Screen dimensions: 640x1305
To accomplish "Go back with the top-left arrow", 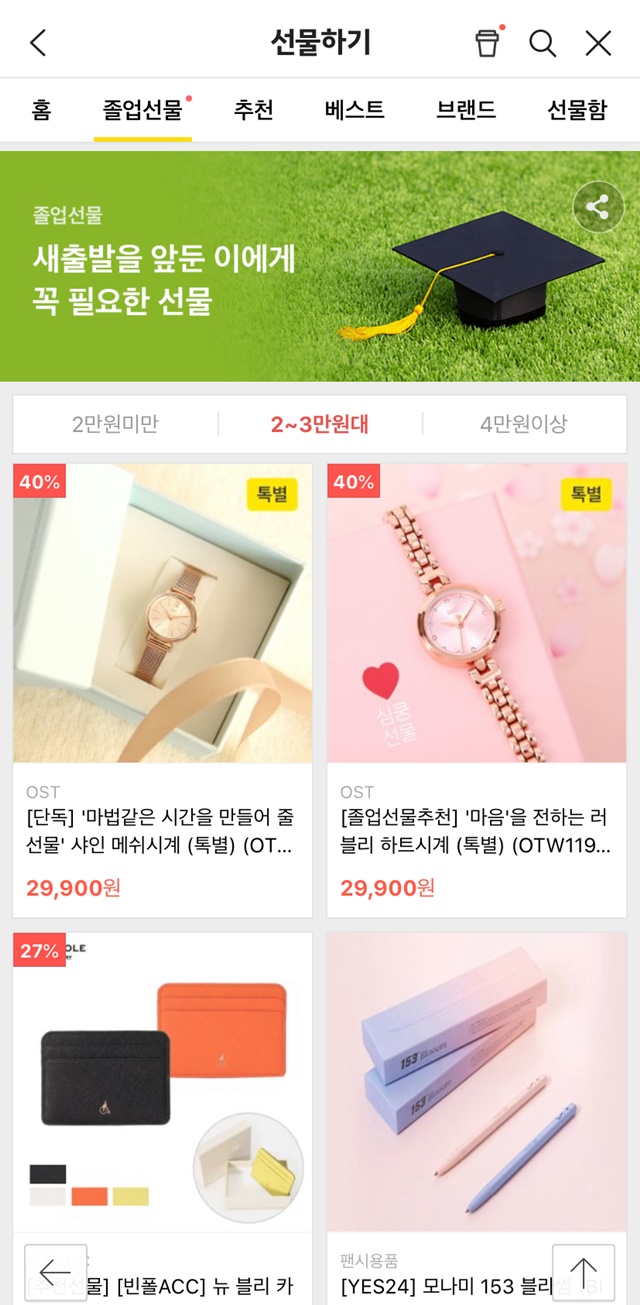I will pyautogui.click(x=38, y=43).
